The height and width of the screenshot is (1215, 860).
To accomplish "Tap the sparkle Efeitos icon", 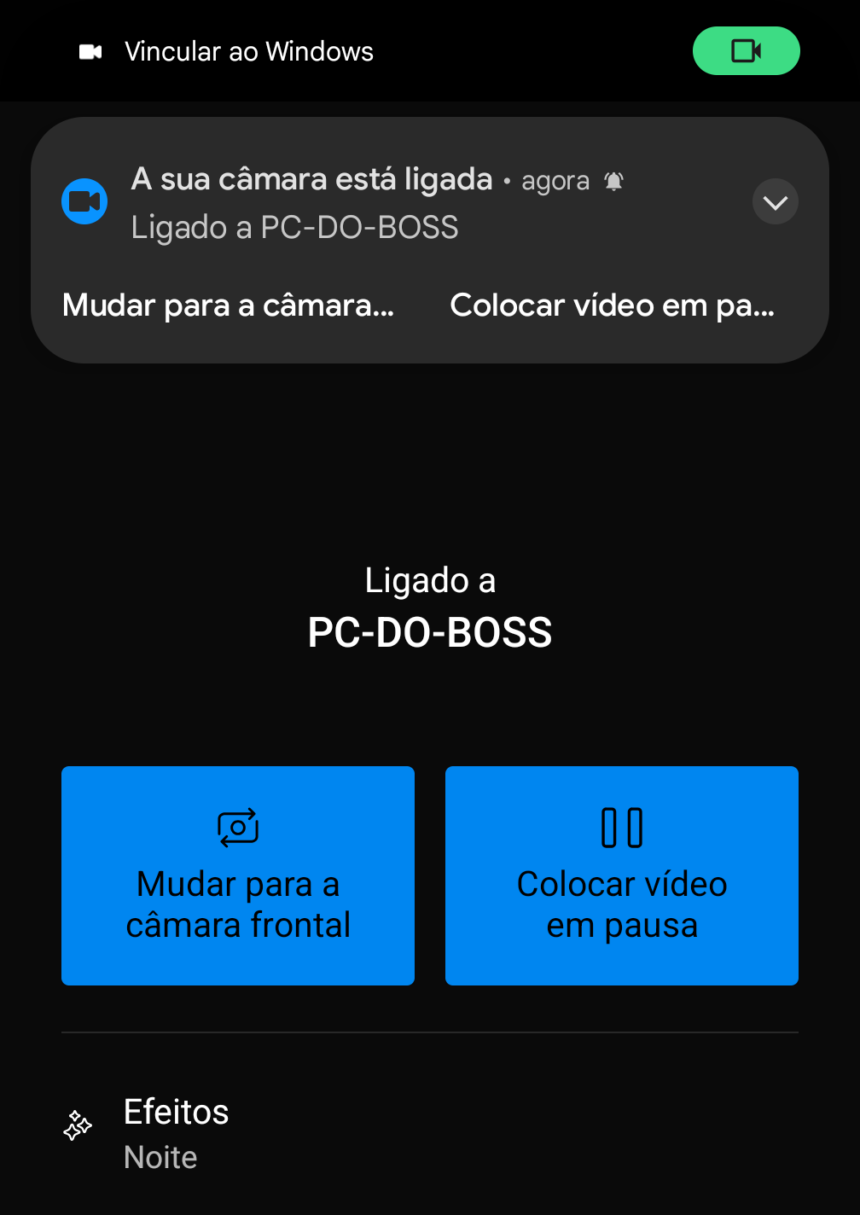I will click(x=76, y=1124).
